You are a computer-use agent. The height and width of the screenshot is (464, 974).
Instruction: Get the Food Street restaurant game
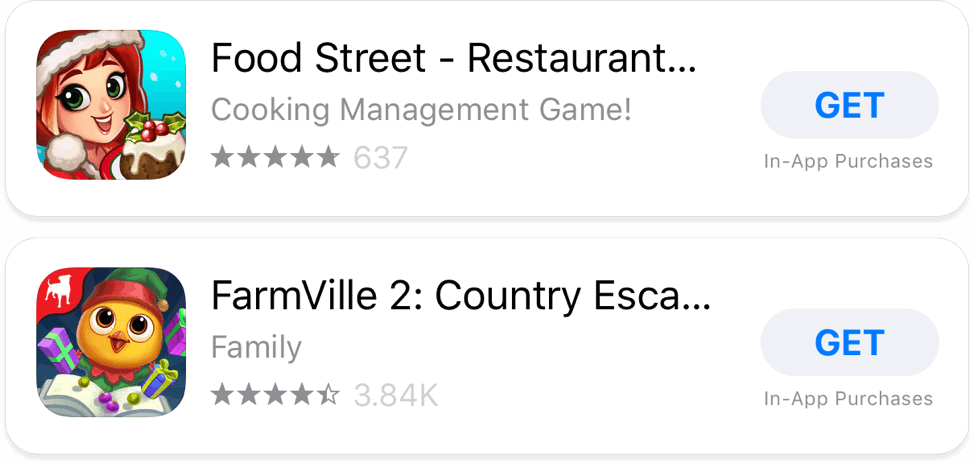click(x=849, y=105)
